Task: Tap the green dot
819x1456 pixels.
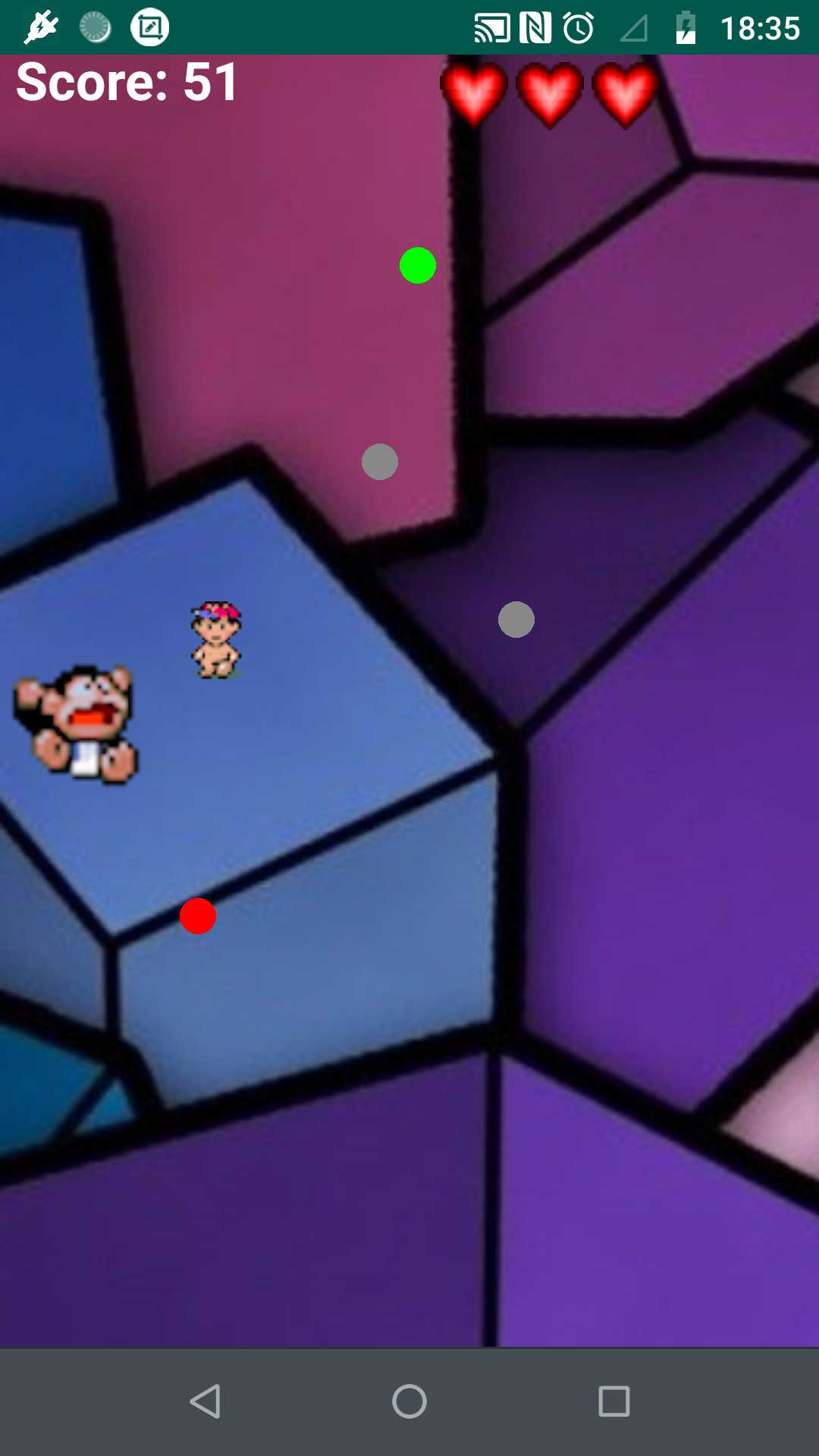Action: click(x=418, y=265)
